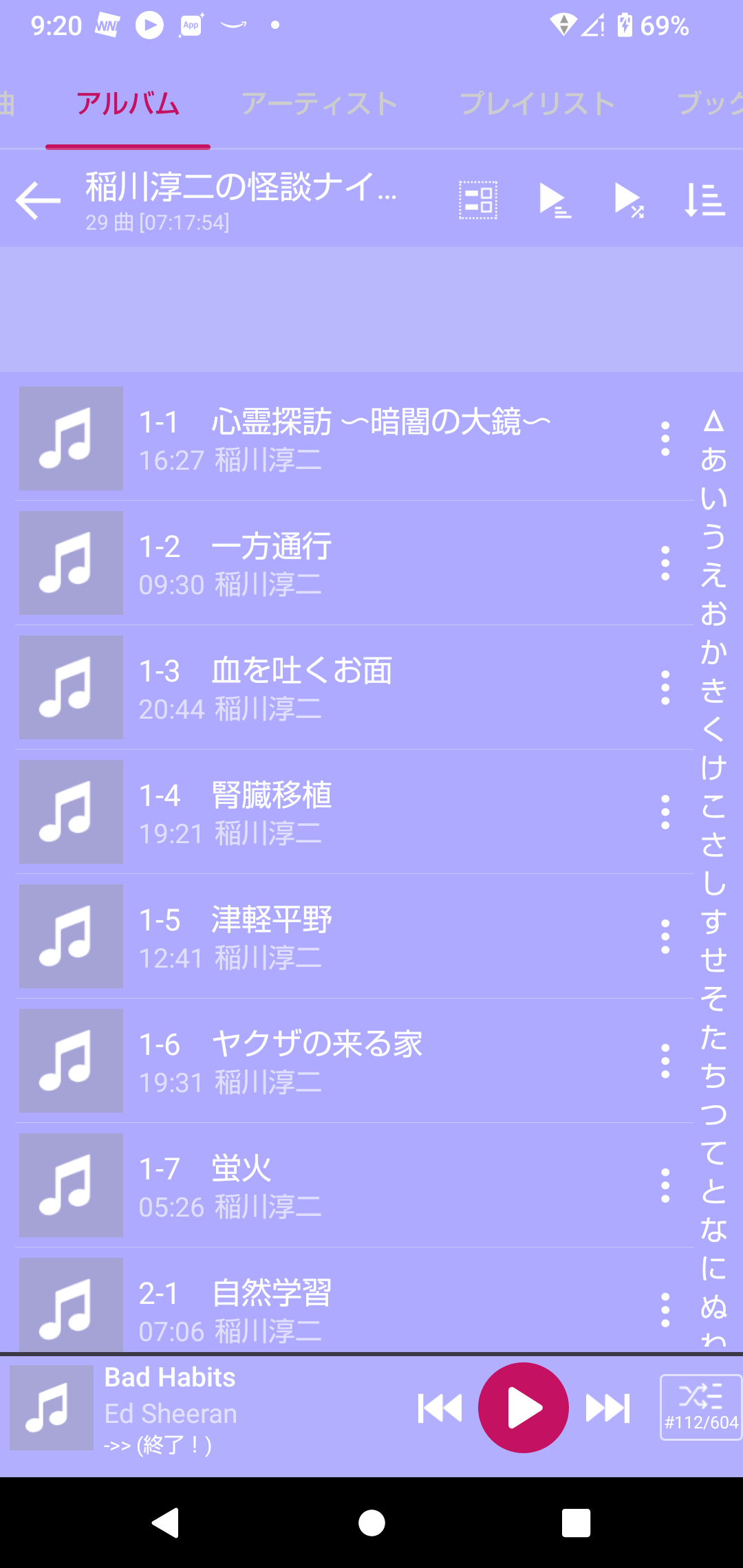Open options menu for 1-4 腎臓移植

click(665, 812)
